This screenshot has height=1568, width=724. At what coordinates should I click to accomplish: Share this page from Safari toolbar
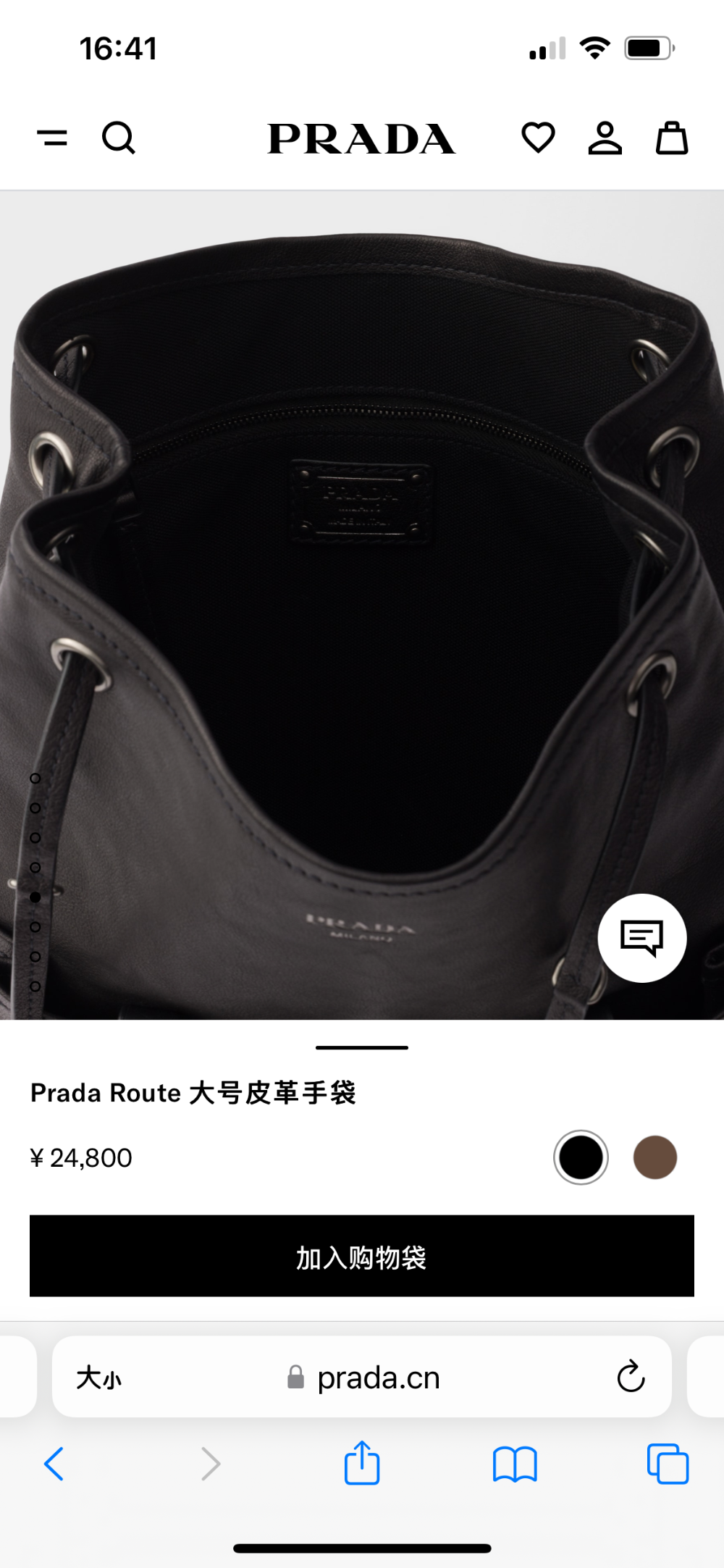362,1462
